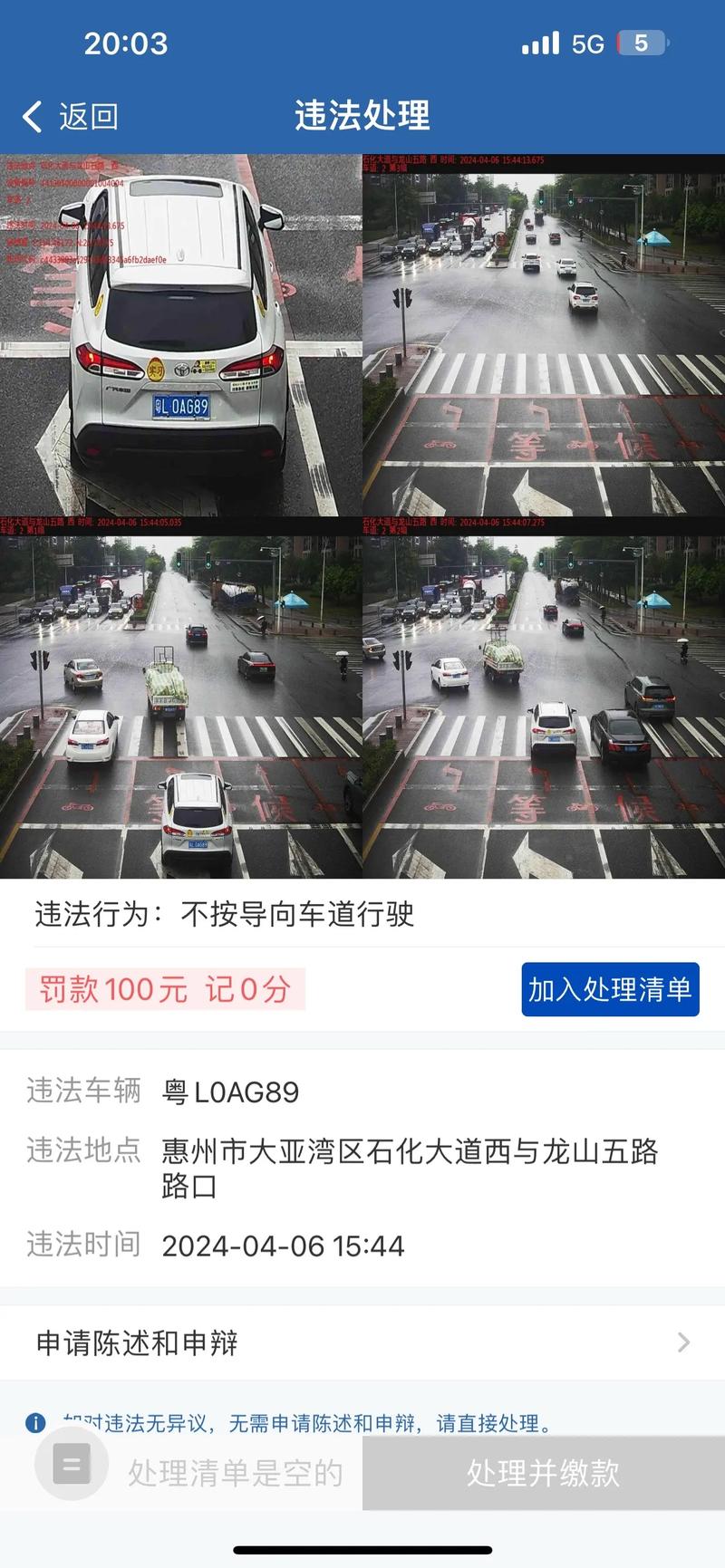
Task: Tap the cellular signal bars icon
Action: pos(539,43)
